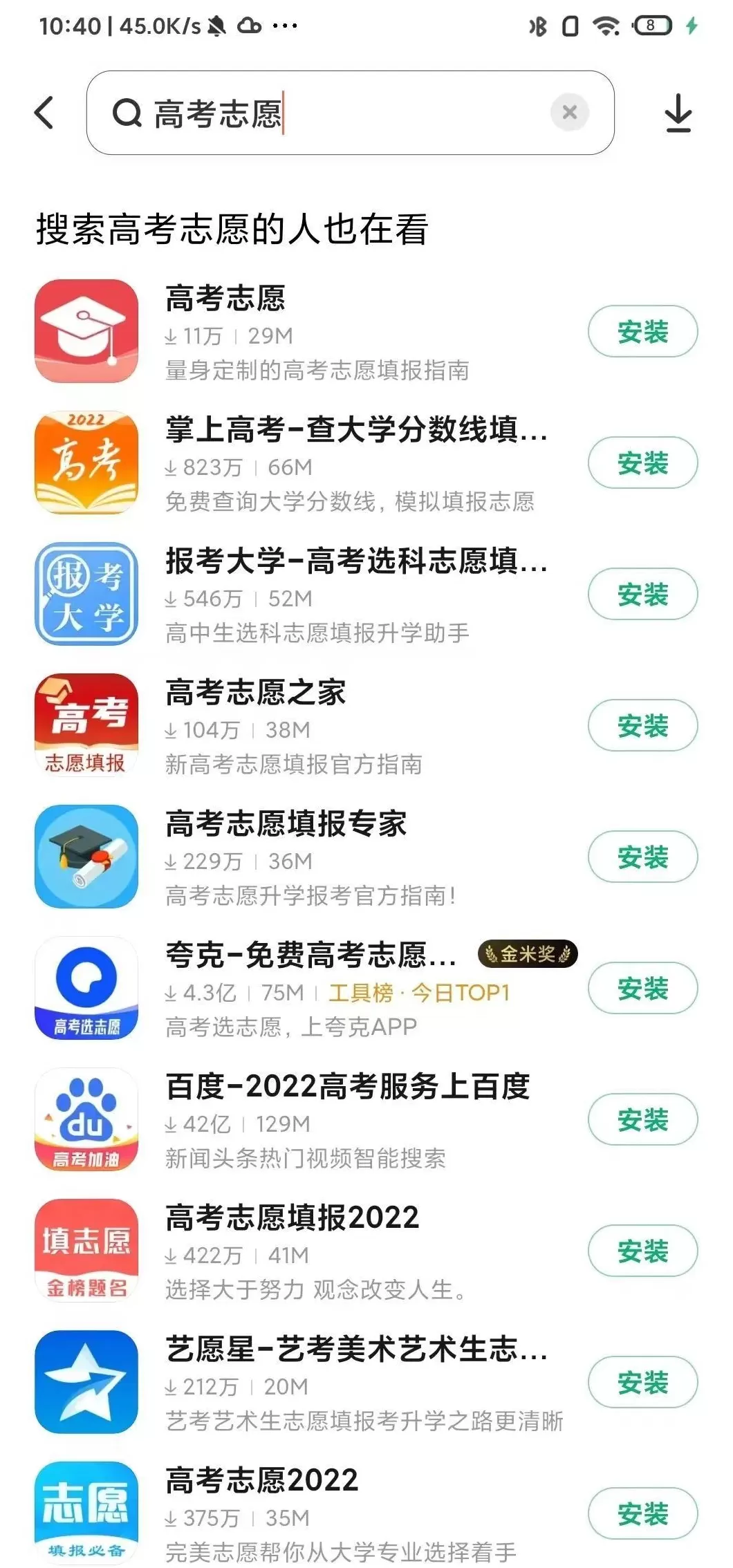
Task: Install 报考大学-高考选科志愿
Action: [642, 595]
